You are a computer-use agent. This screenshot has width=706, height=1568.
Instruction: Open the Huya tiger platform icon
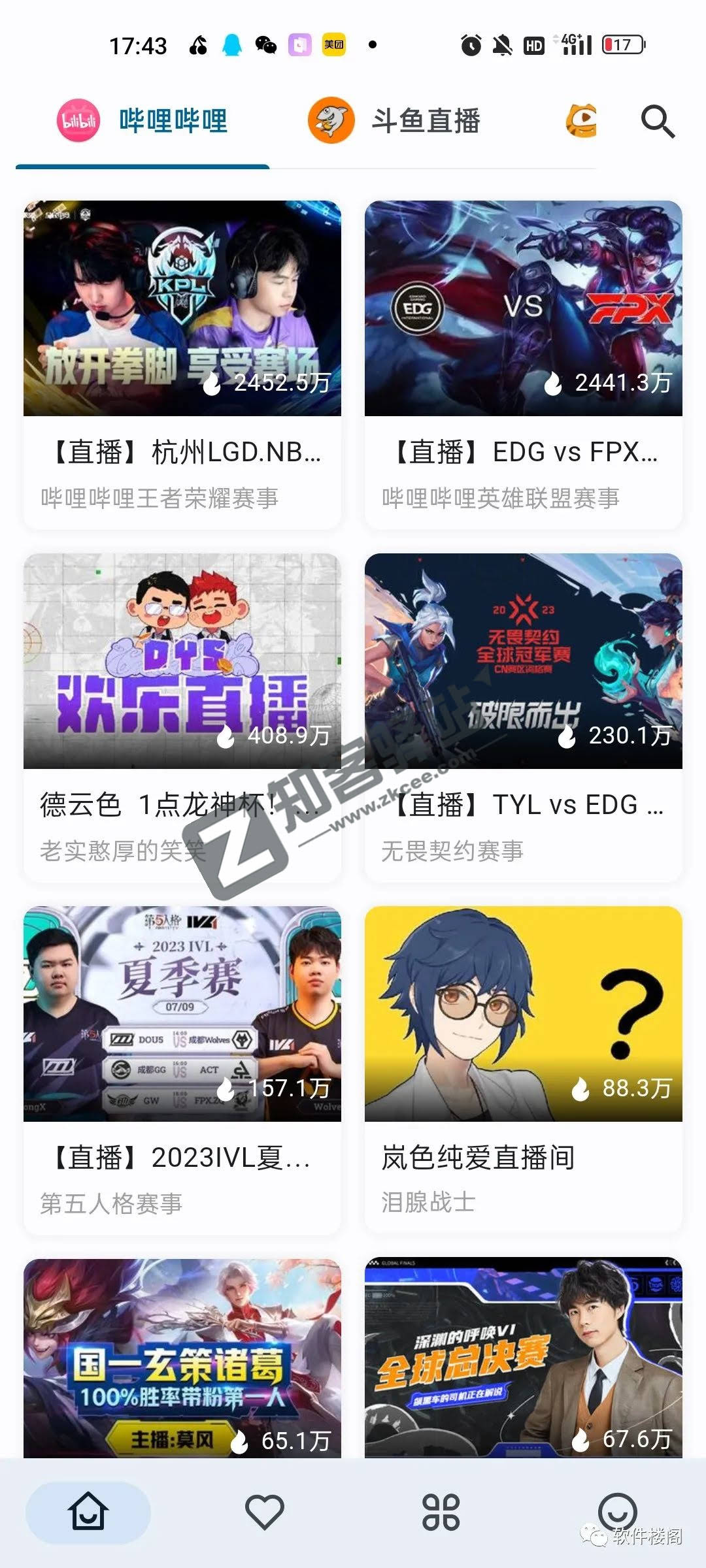point(580,121)
